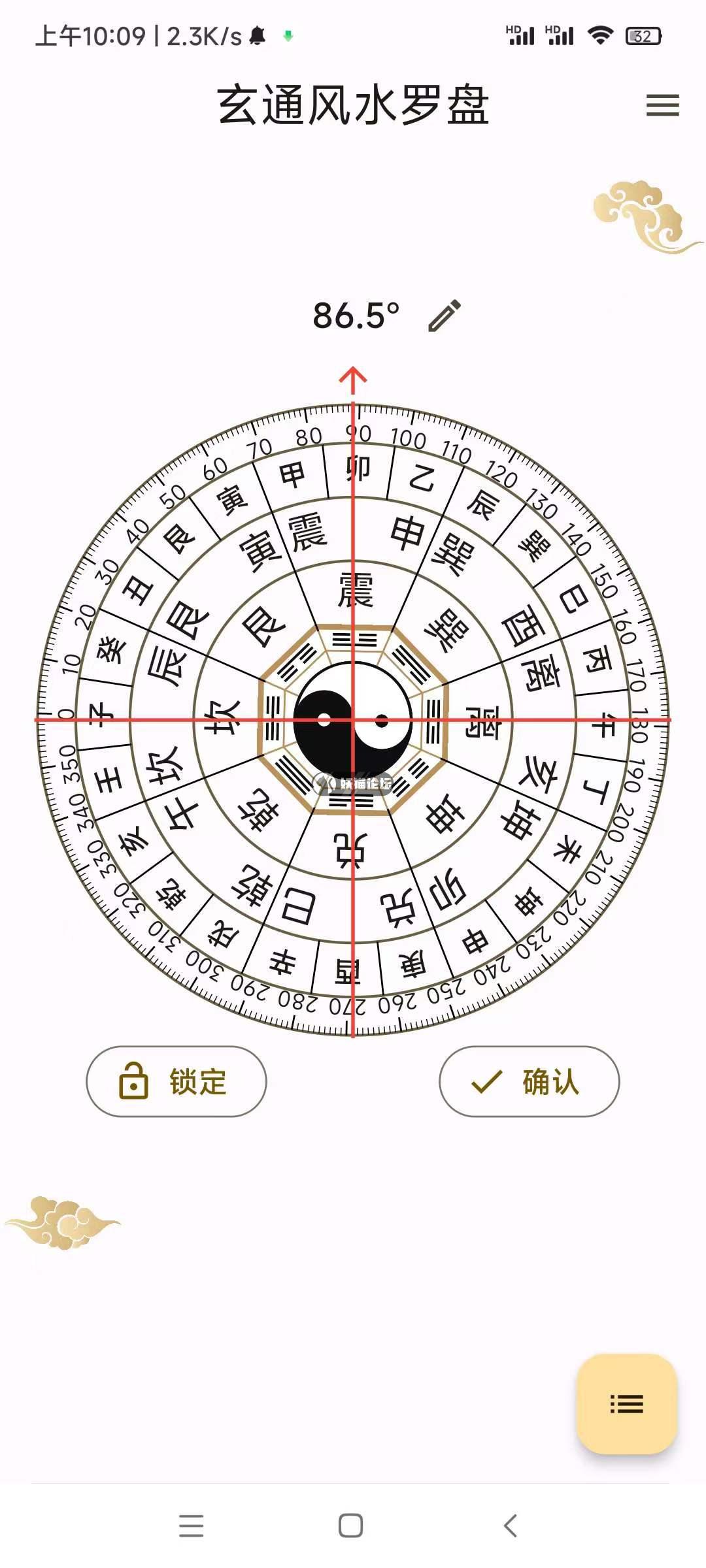The width and height of the screenshot is (706, 1568).
Task: Edit the 86.5° degree value
Action: click(x=445, y=316)
